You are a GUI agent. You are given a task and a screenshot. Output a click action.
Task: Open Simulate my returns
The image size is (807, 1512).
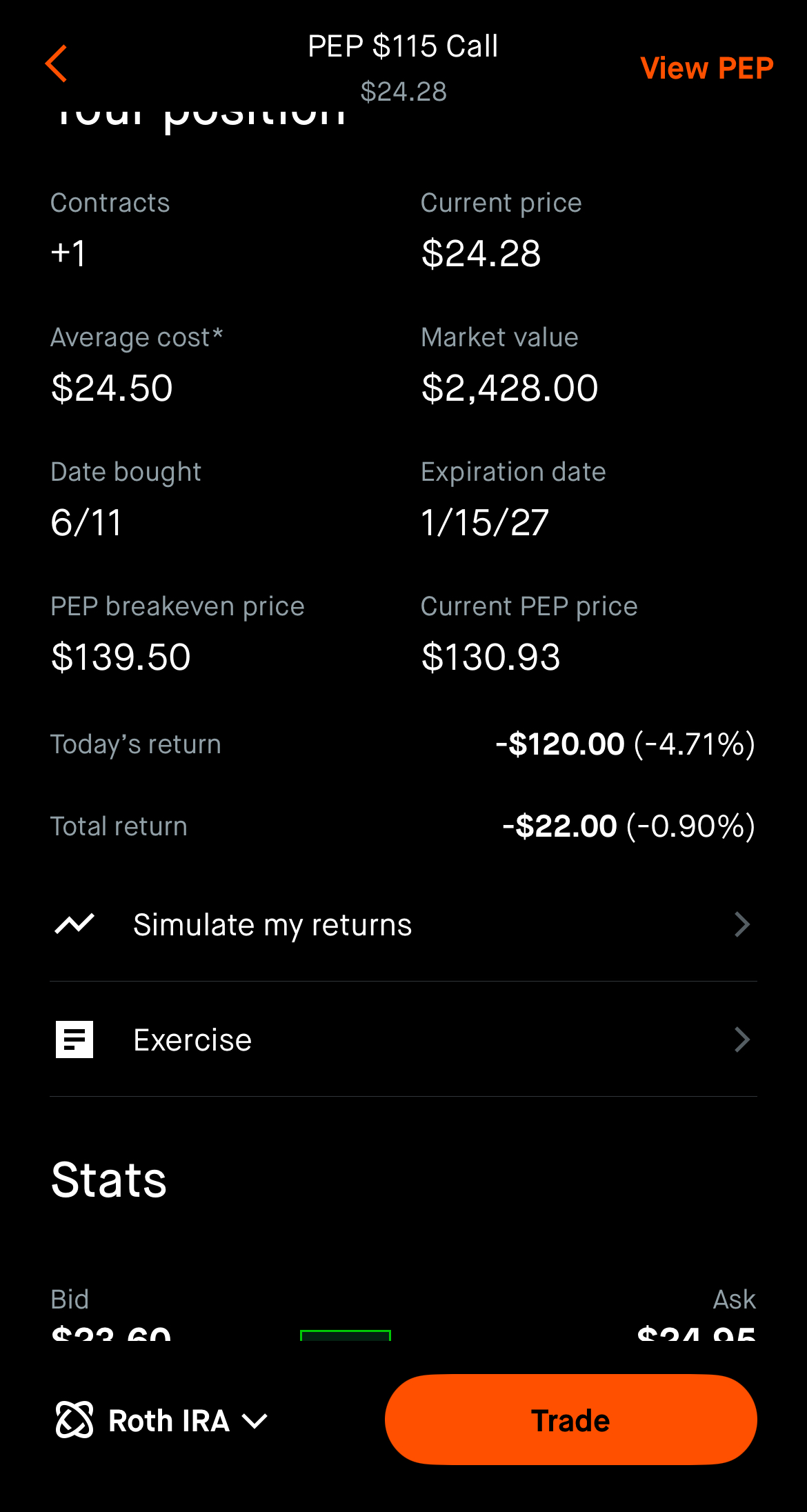(x=403, y=924)
